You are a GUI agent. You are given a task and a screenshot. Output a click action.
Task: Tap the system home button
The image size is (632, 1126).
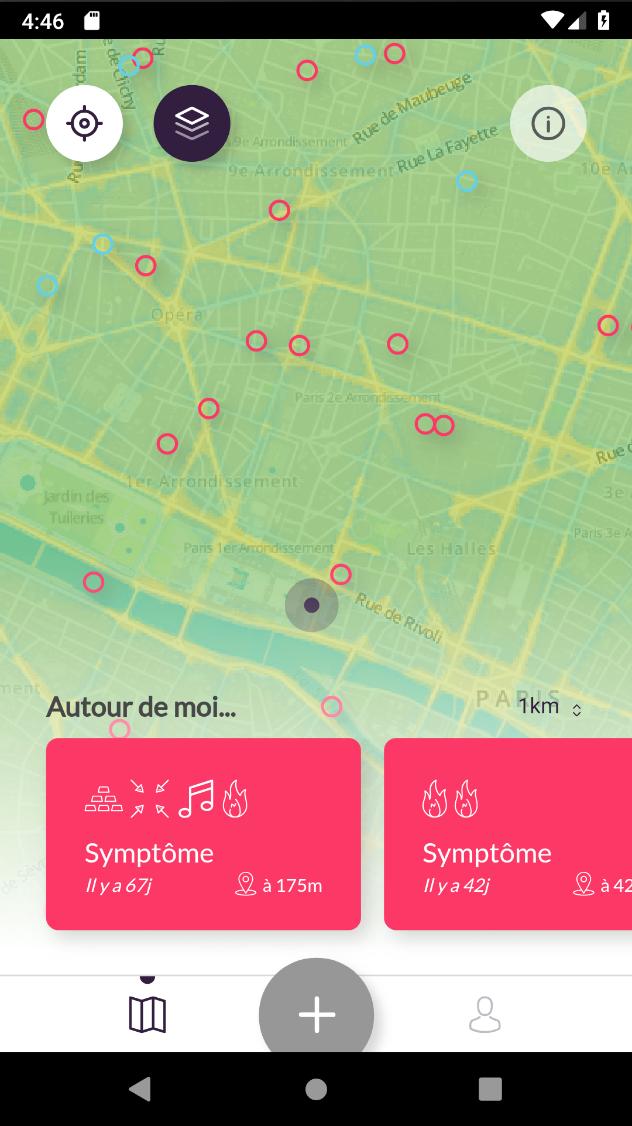pos(316,1089)
